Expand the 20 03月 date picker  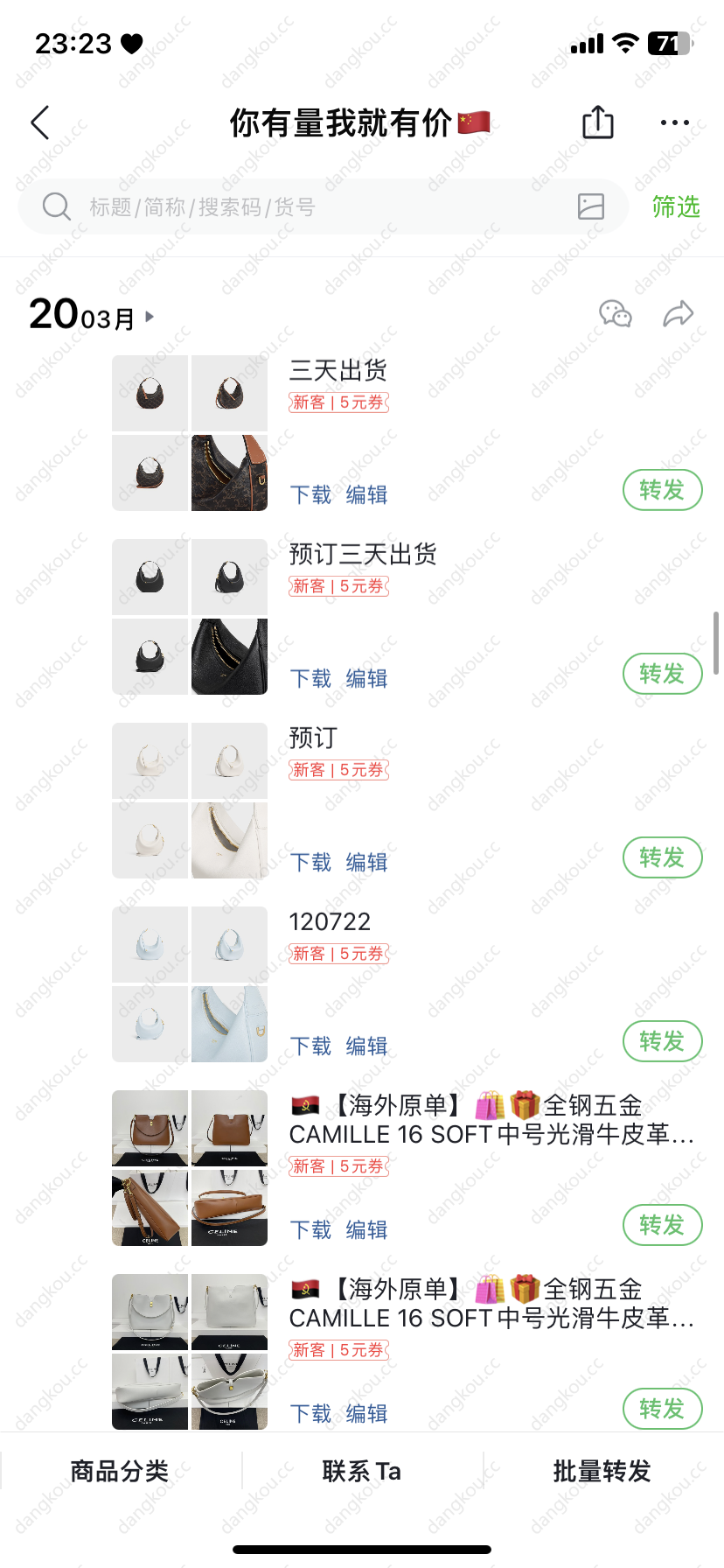coord(92,315)
